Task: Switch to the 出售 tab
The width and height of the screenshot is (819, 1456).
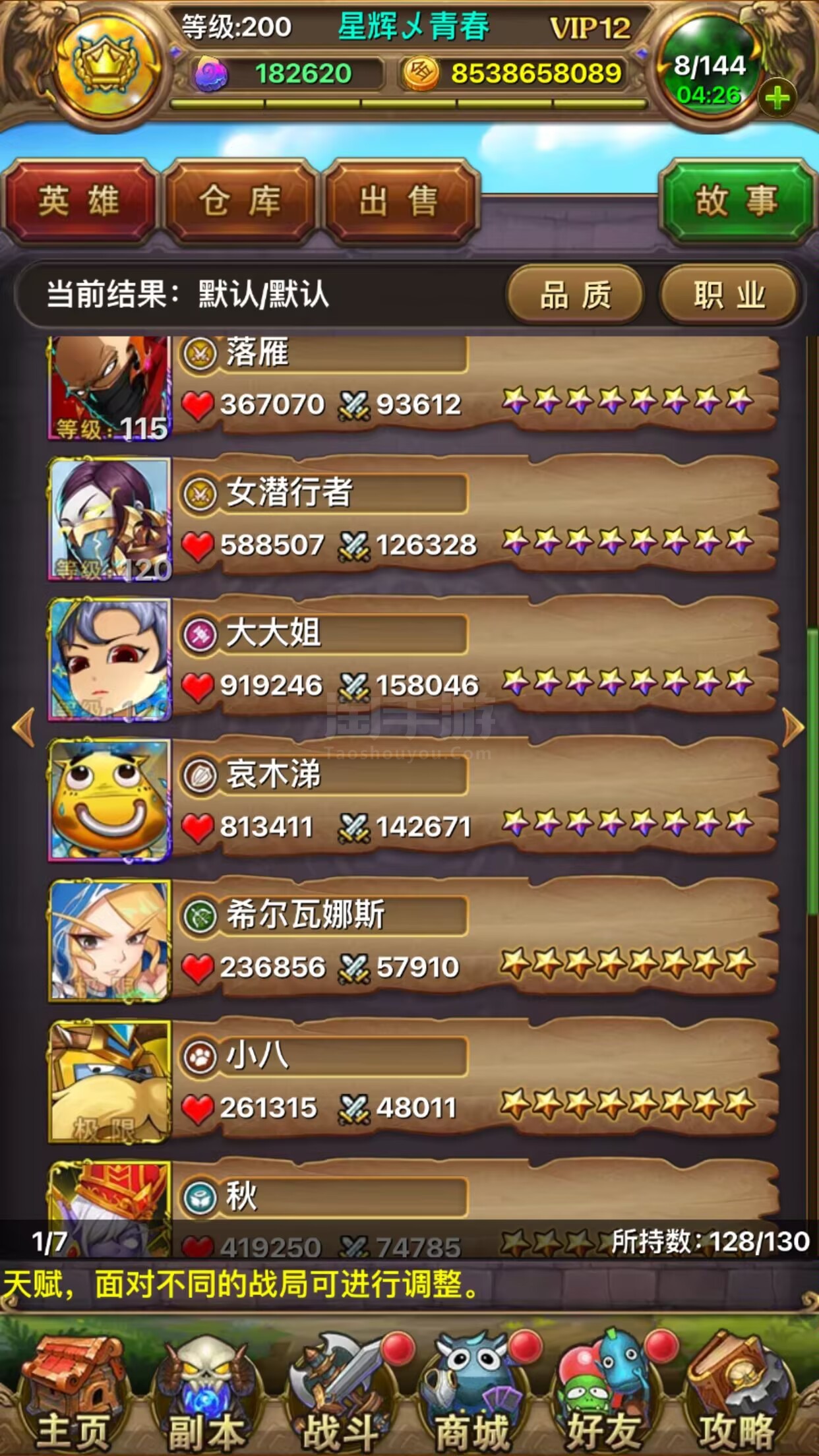Action: [400, 200]
